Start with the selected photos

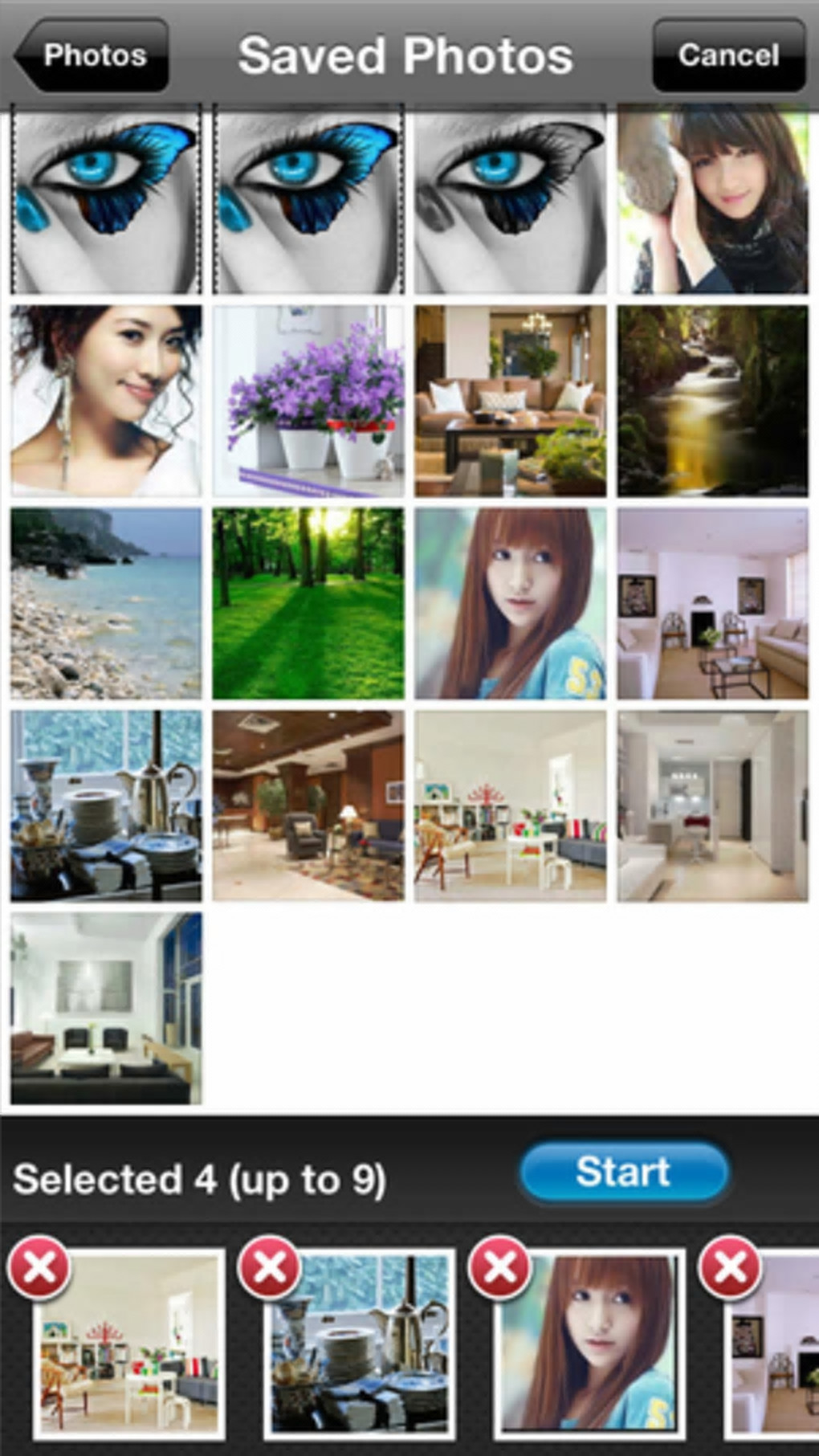[x=624, y=1172]
